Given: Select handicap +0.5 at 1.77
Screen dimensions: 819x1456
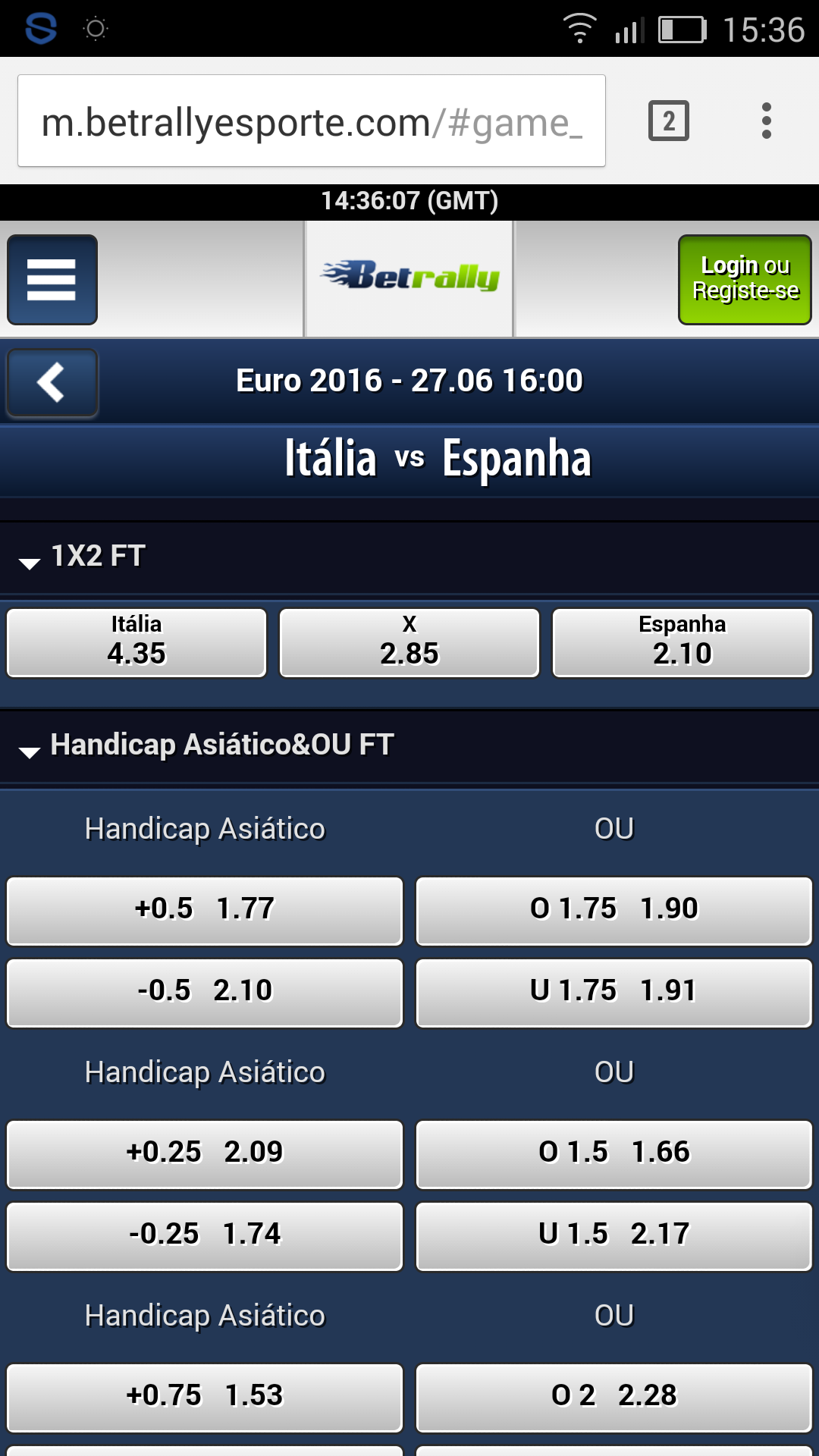Looking at the screenshot, I should tap(205, 910).
